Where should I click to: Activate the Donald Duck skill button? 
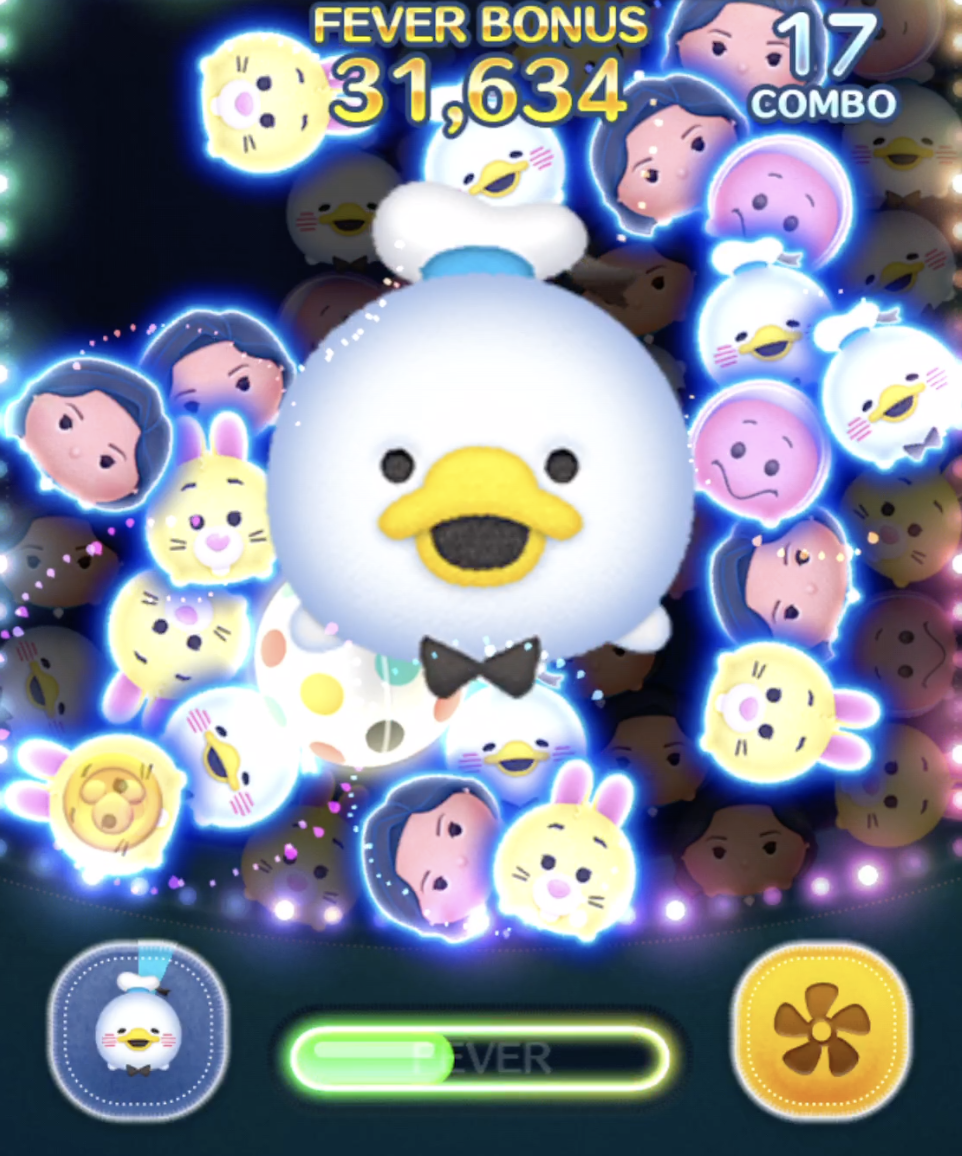click(x=138, y=1030)
